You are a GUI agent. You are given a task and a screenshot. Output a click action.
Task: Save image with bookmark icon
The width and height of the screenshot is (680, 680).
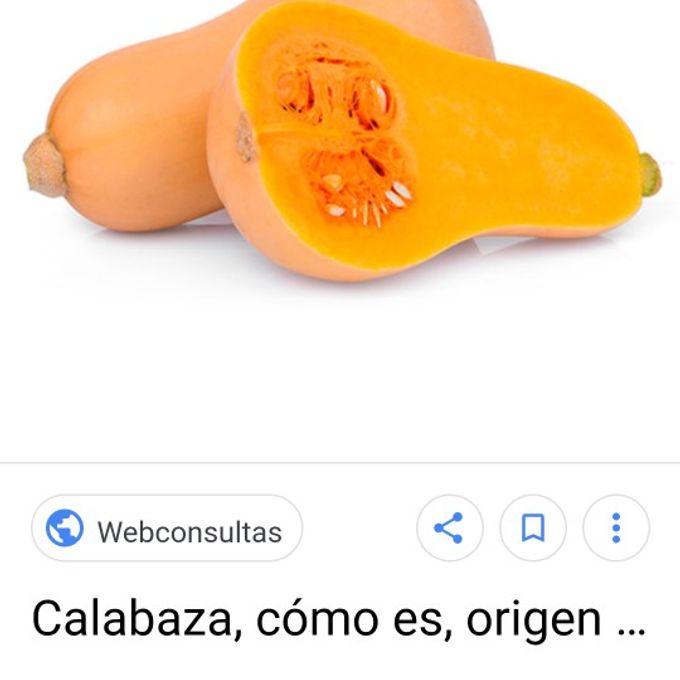[x=533, y=528]
